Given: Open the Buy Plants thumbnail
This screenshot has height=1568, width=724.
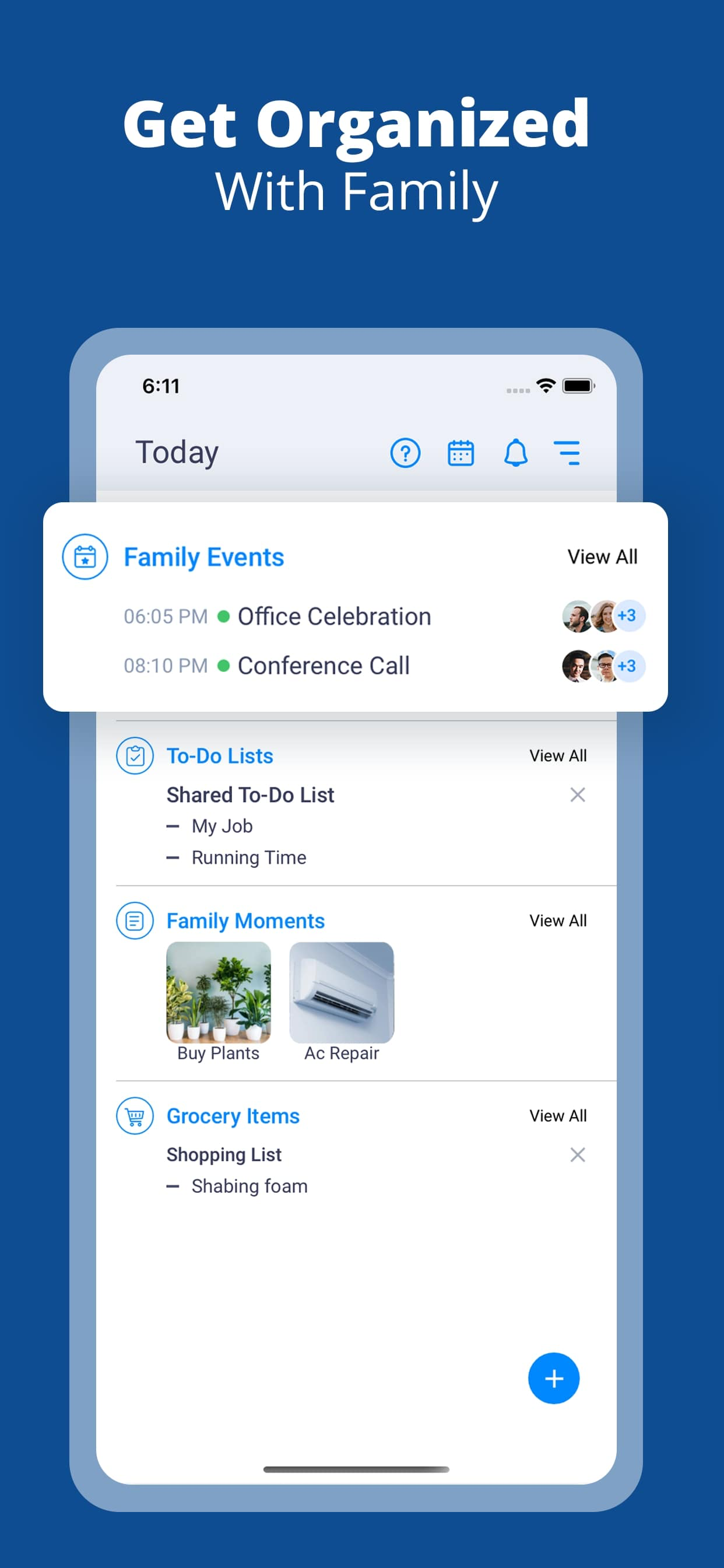Looking at the screenshot, I should pyautogui.click(x=218, y=994).
